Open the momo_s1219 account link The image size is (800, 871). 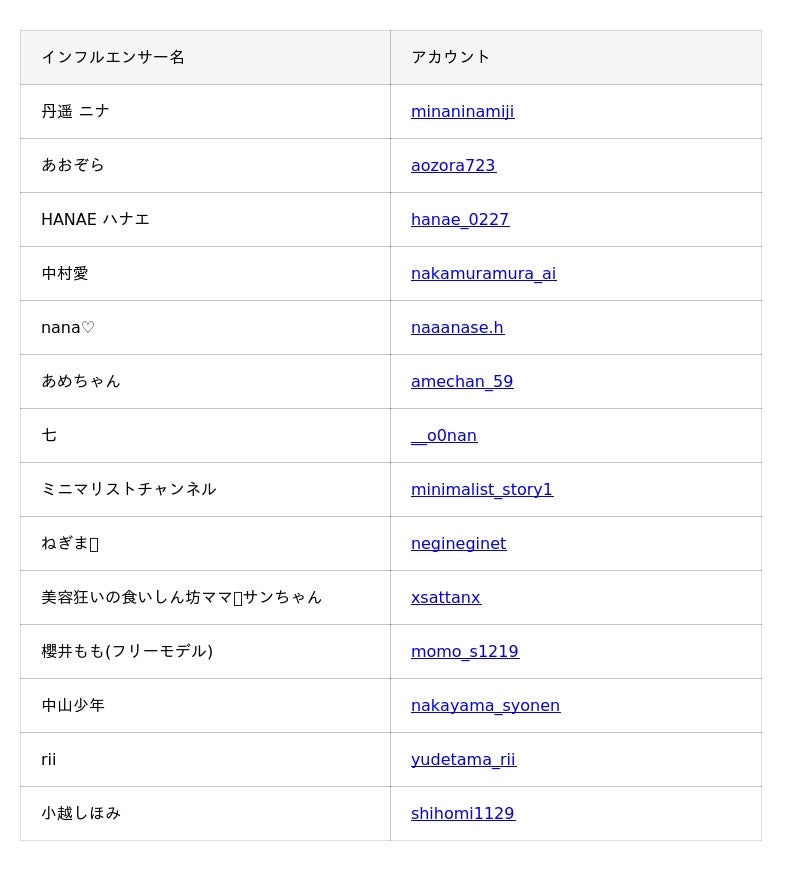[464, 651]
